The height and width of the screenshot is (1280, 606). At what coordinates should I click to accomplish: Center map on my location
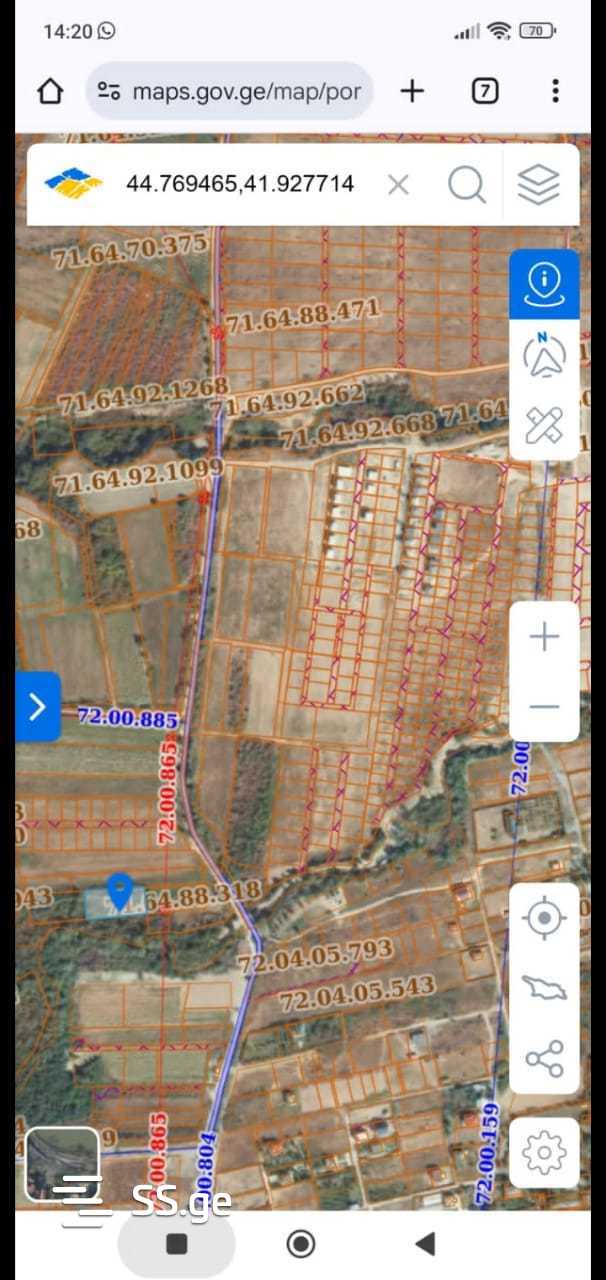pos(544,918)
